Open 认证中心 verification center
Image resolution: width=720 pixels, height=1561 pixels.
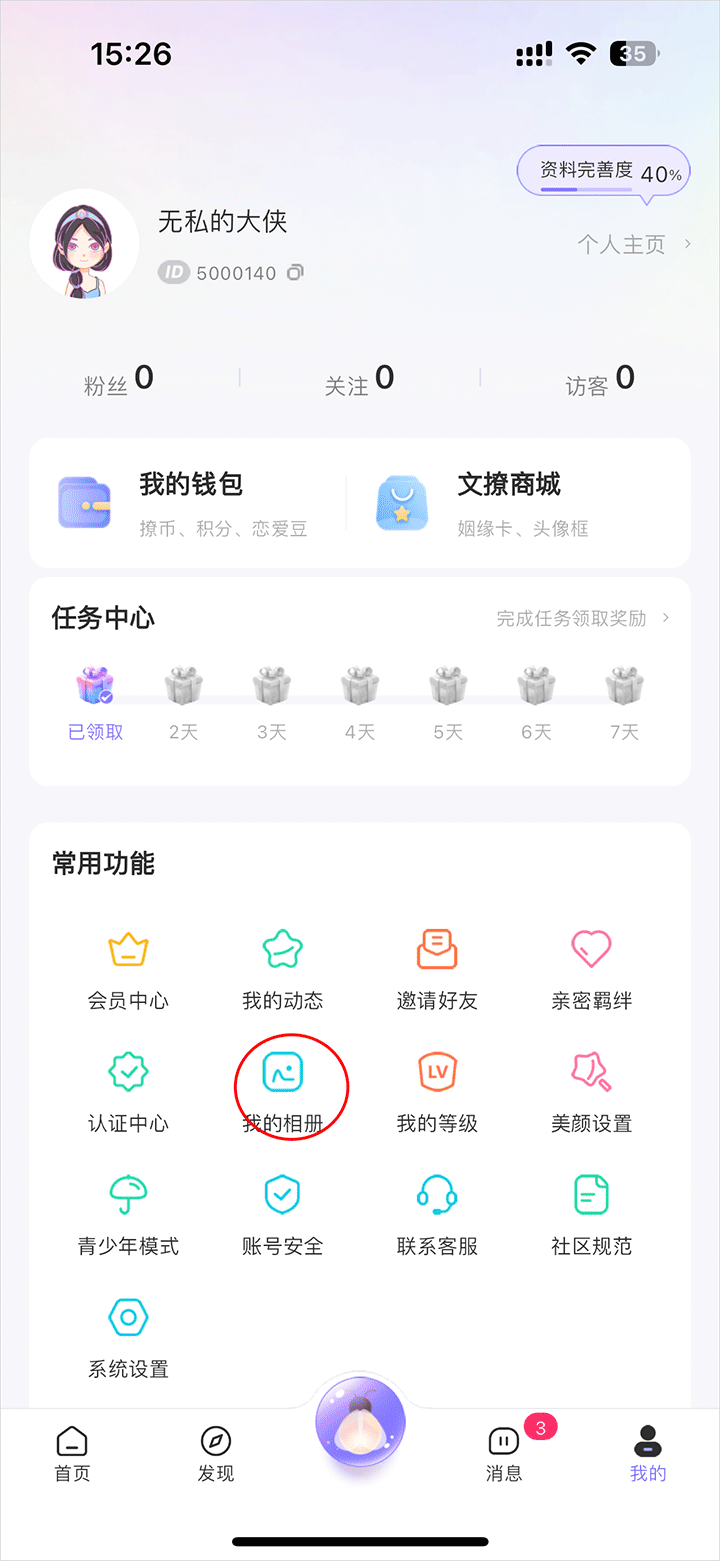point(128,1090)
